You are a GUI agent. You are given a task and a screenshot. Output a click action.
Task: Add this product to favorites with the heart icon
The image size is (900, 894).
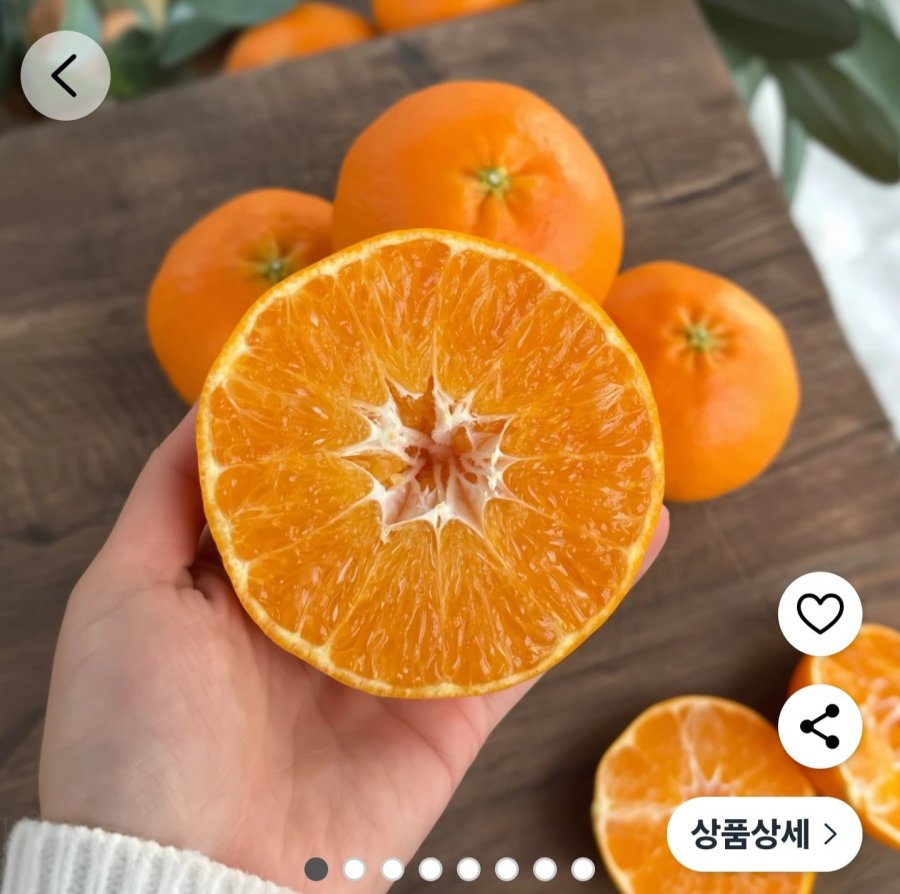(820, 614)
